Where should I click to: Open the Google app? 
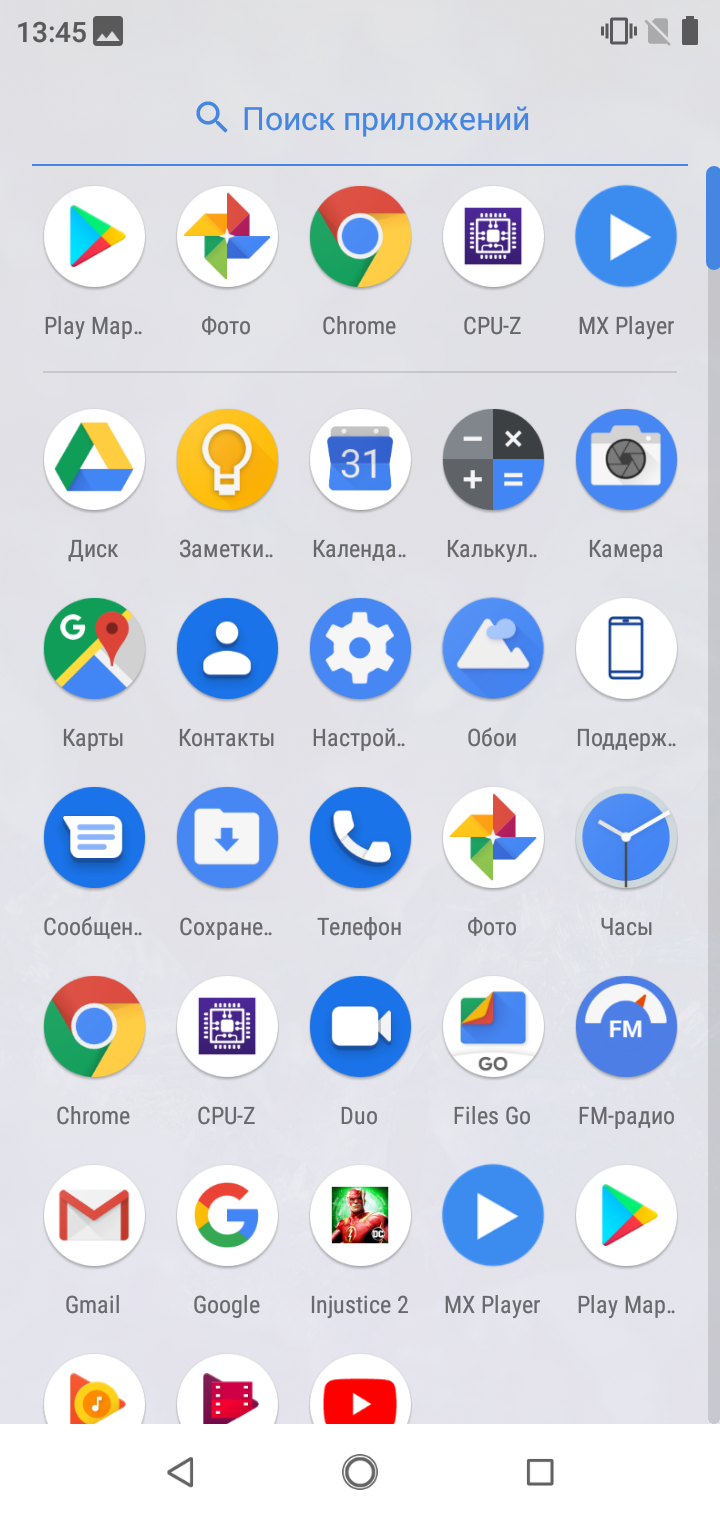227,1216
